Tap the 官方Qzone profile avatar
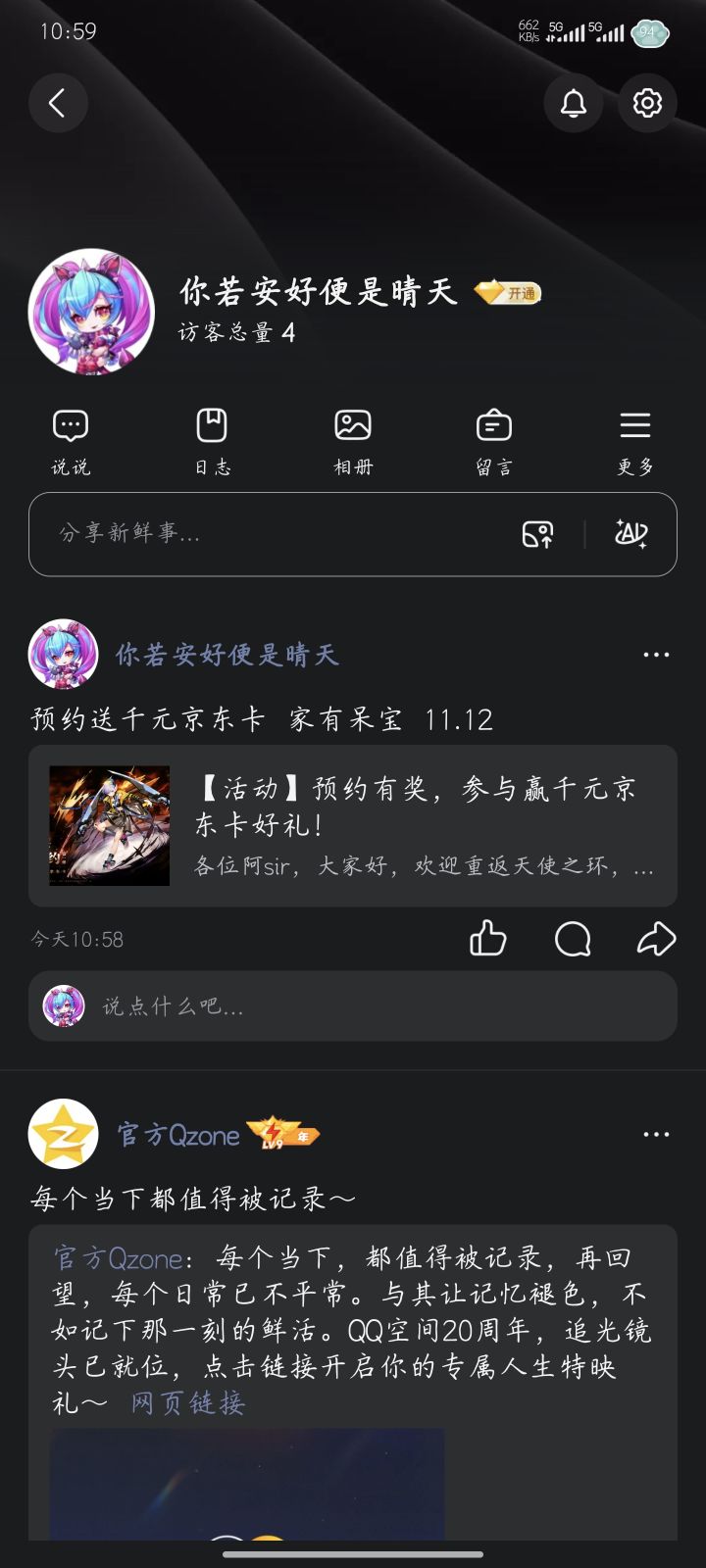 pos(62,1134)
